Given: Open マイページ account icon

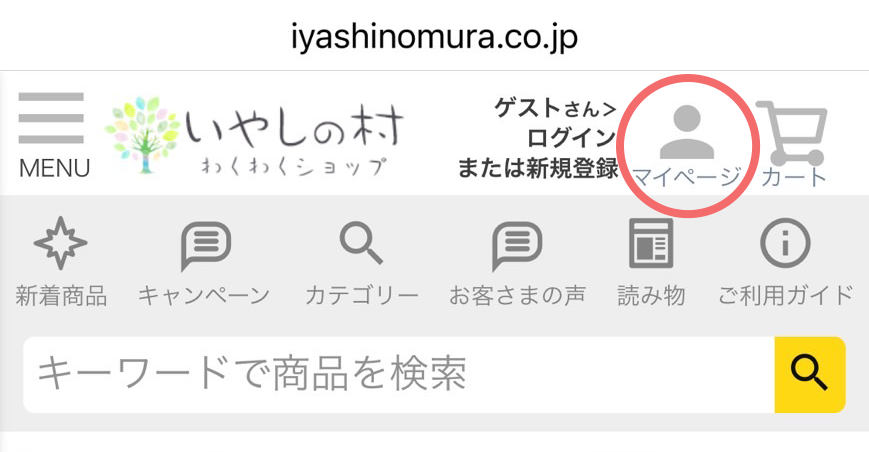Looking at the screenshot, I should (x=687, y=145).
